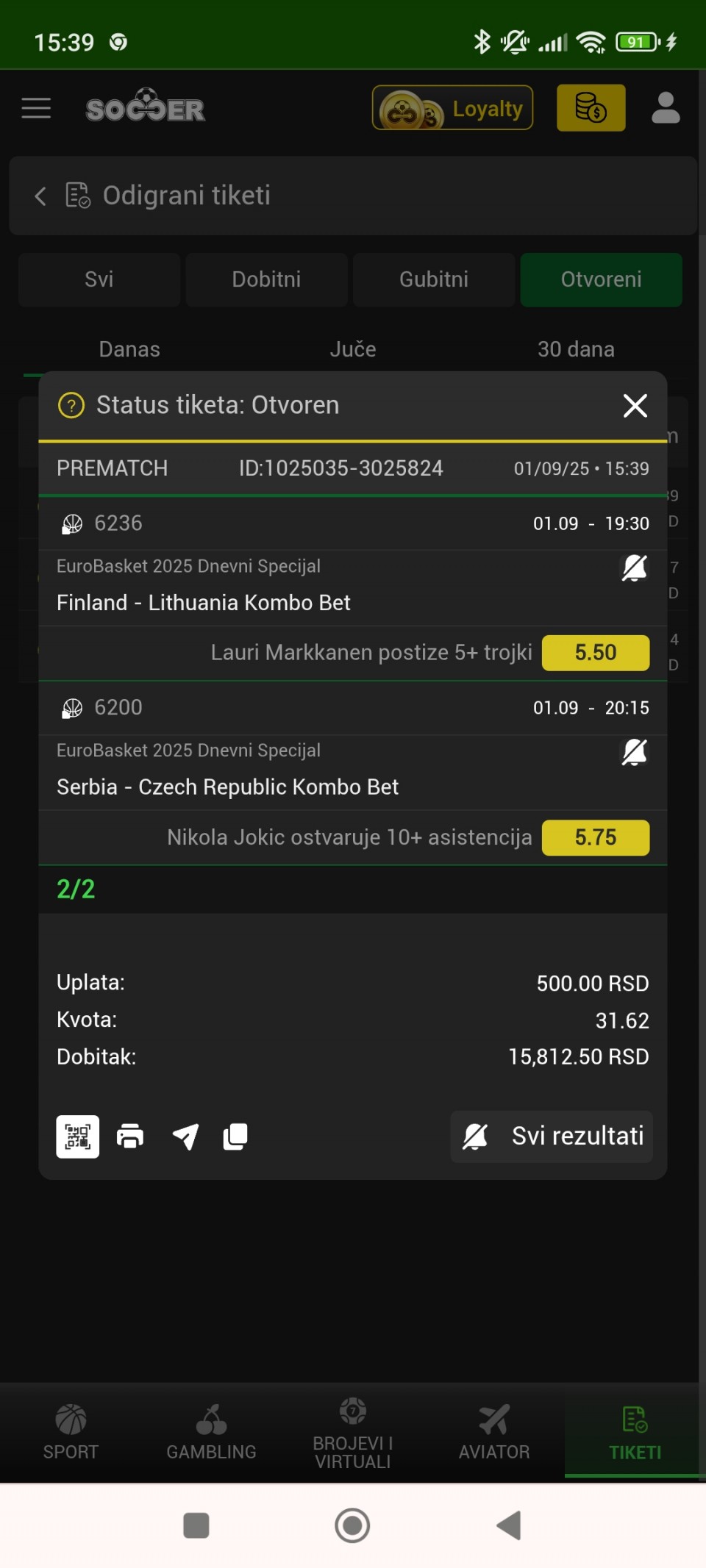The width and height of the screenshot is (706, 1568).
Task: Show Dobitni tickets
Action: (266, 279)
